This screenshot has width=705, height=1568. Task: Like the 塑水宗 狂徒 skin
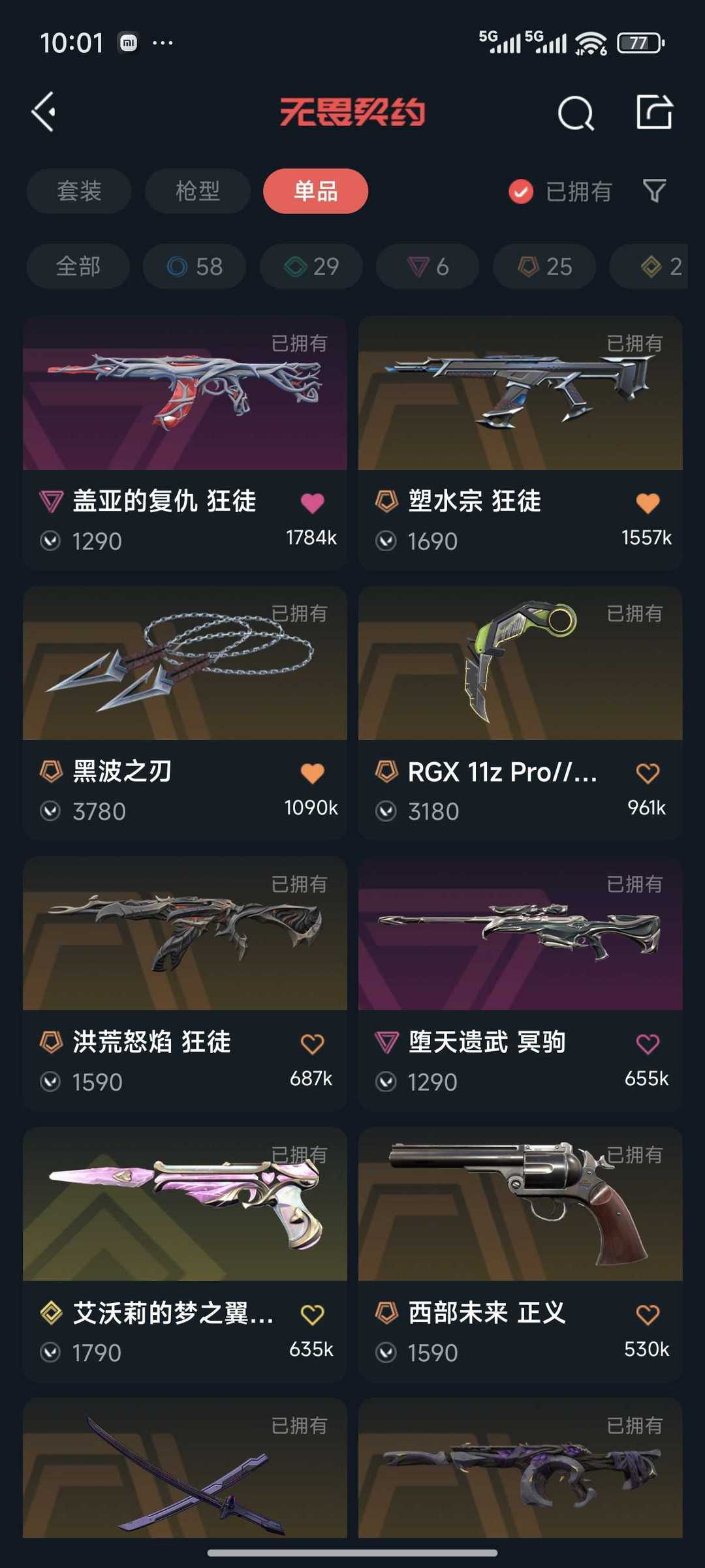point(648,503)
